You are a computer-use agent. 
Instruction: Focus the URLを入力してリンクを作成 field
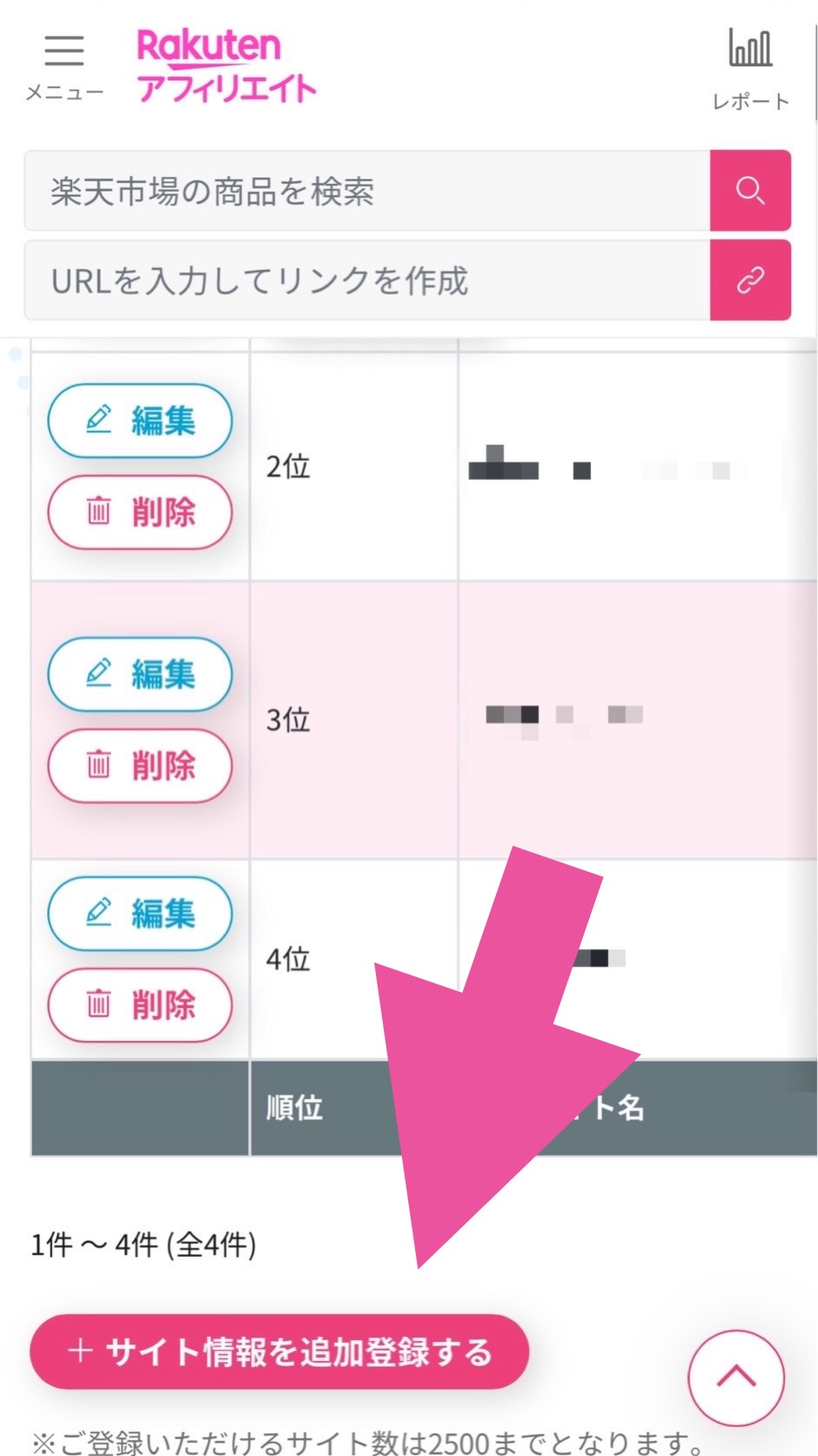[x=367, y=280]
